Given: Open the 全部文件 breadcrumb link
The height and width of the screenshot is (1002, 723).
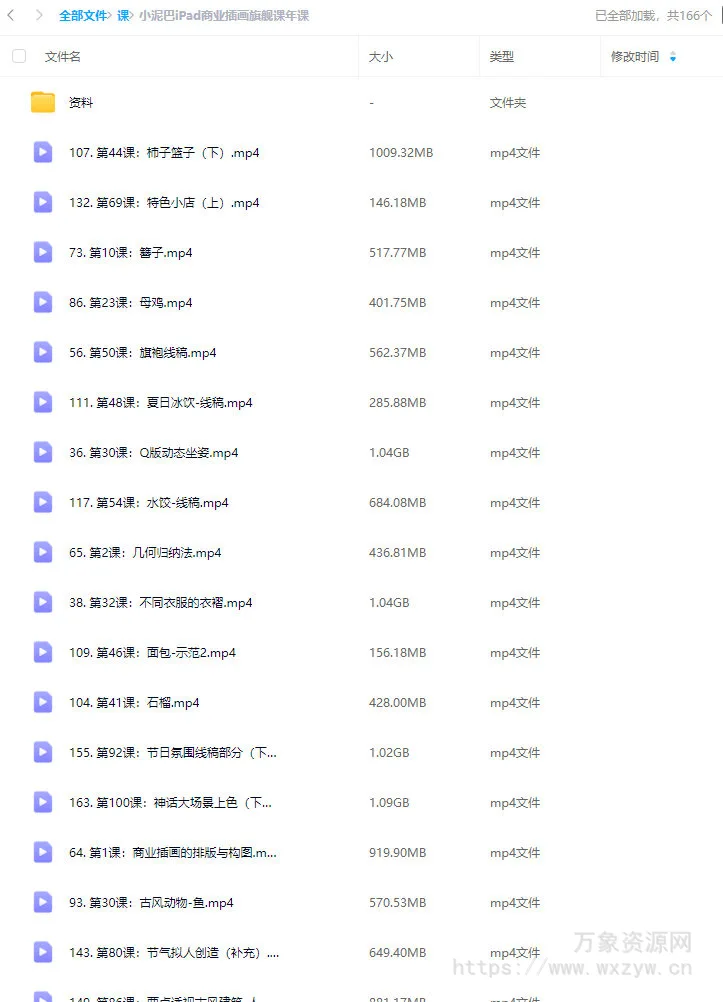Looking at the screenshot, I should click(x=83, y=16).
